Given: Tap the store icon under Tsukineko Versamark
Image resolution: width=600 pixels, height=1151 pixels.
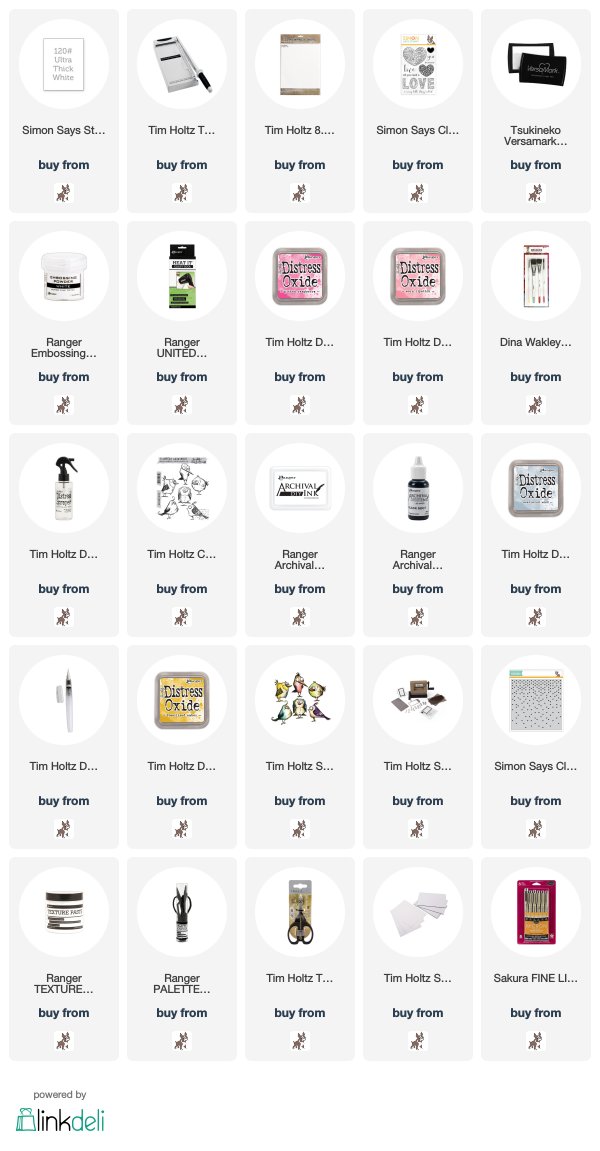Looking at the screenshot, I should [x=535, y=193].
